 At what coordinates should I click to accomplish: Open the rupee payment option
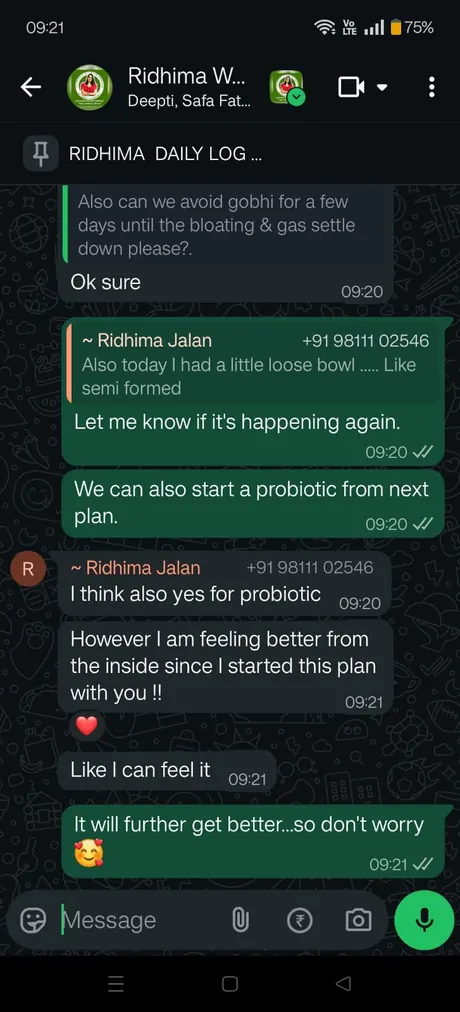[299, 920]
